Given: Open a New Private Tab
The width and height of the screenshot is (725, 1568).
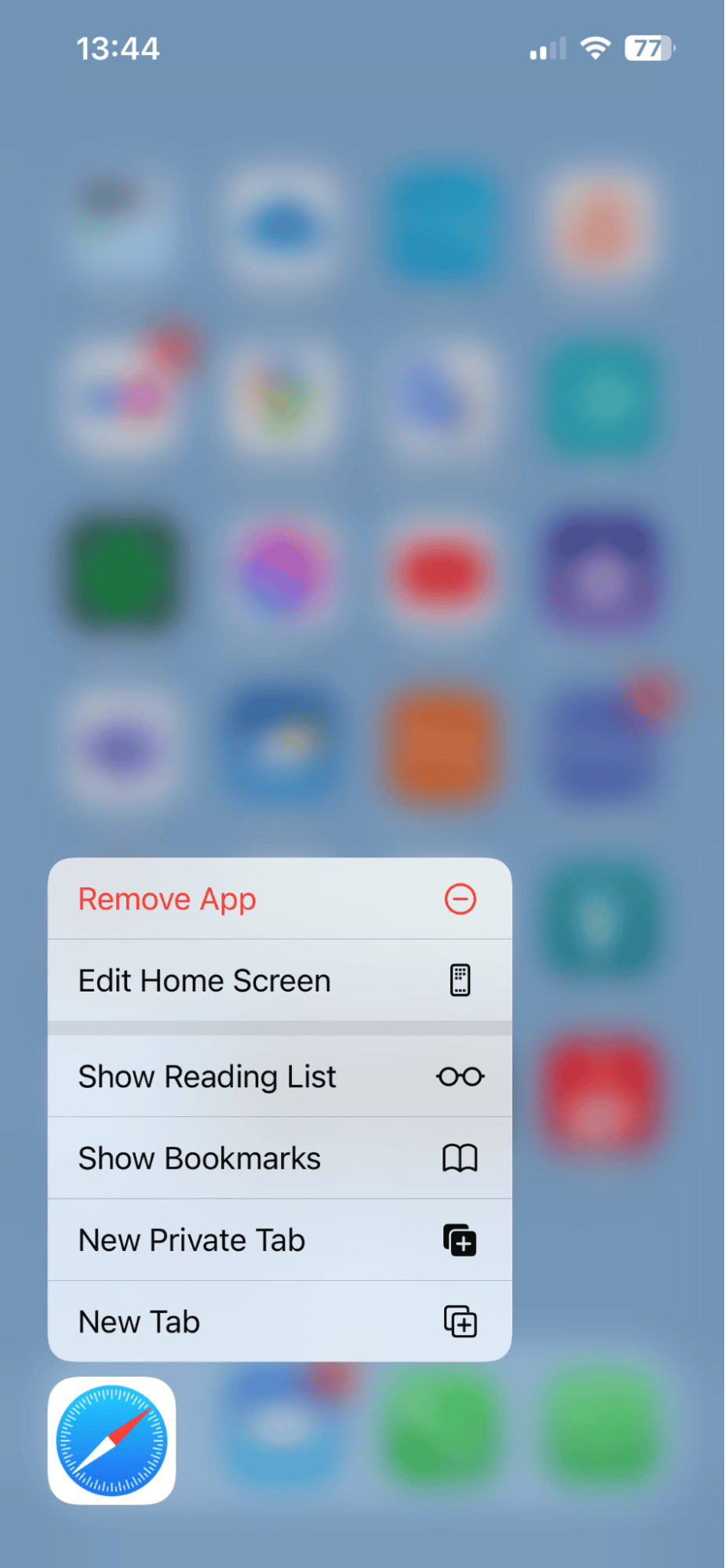Looking at the screenshot, I should [x=279, y=1240].
